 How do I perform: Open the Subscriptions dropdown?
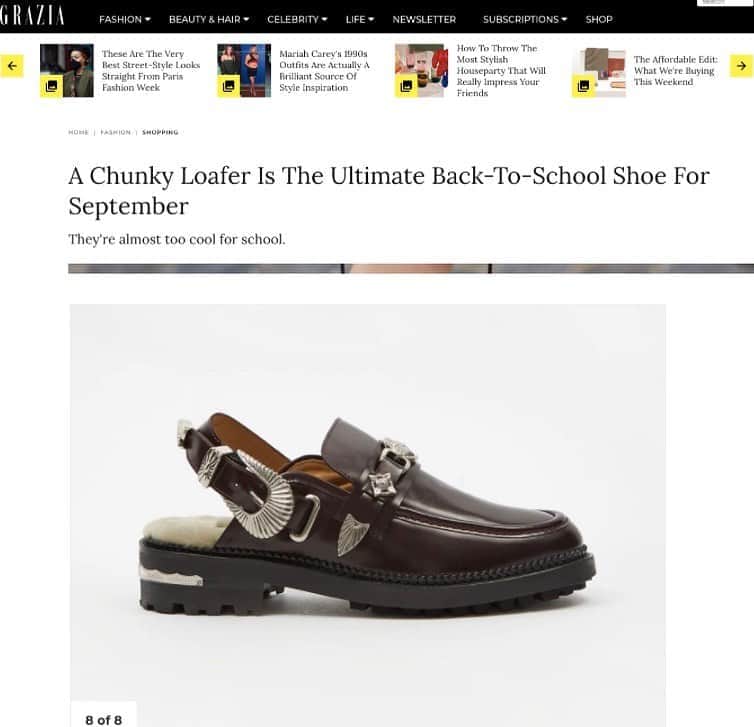coord(524,19)
